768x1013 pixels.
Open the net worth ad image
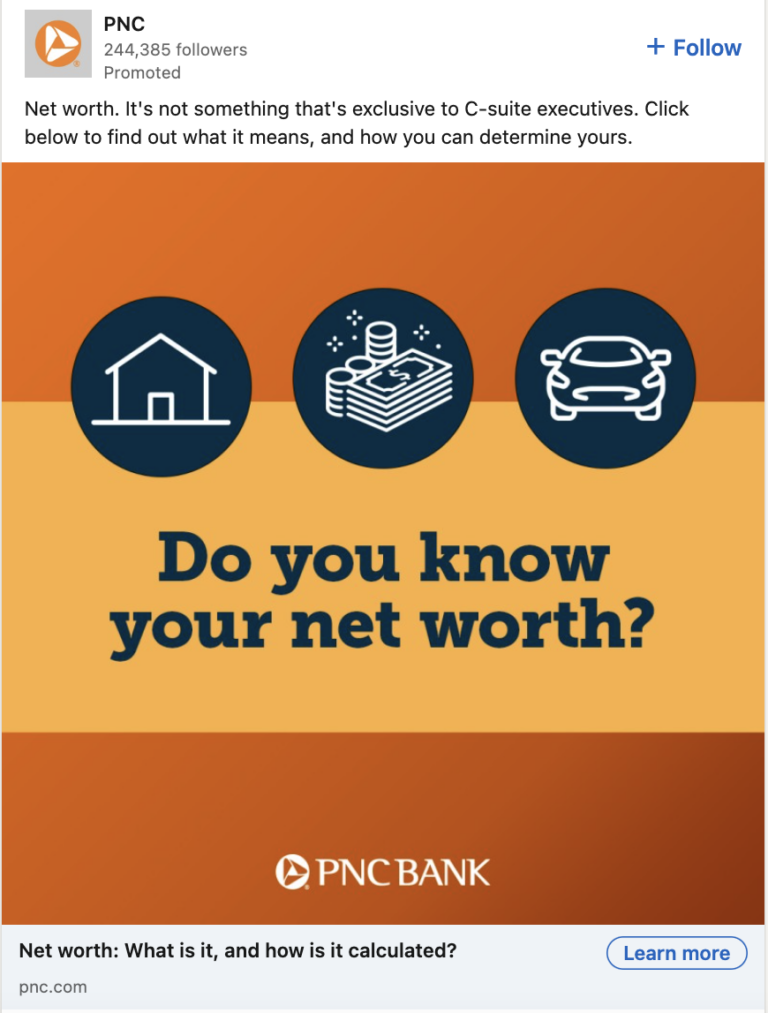point(383,543)
